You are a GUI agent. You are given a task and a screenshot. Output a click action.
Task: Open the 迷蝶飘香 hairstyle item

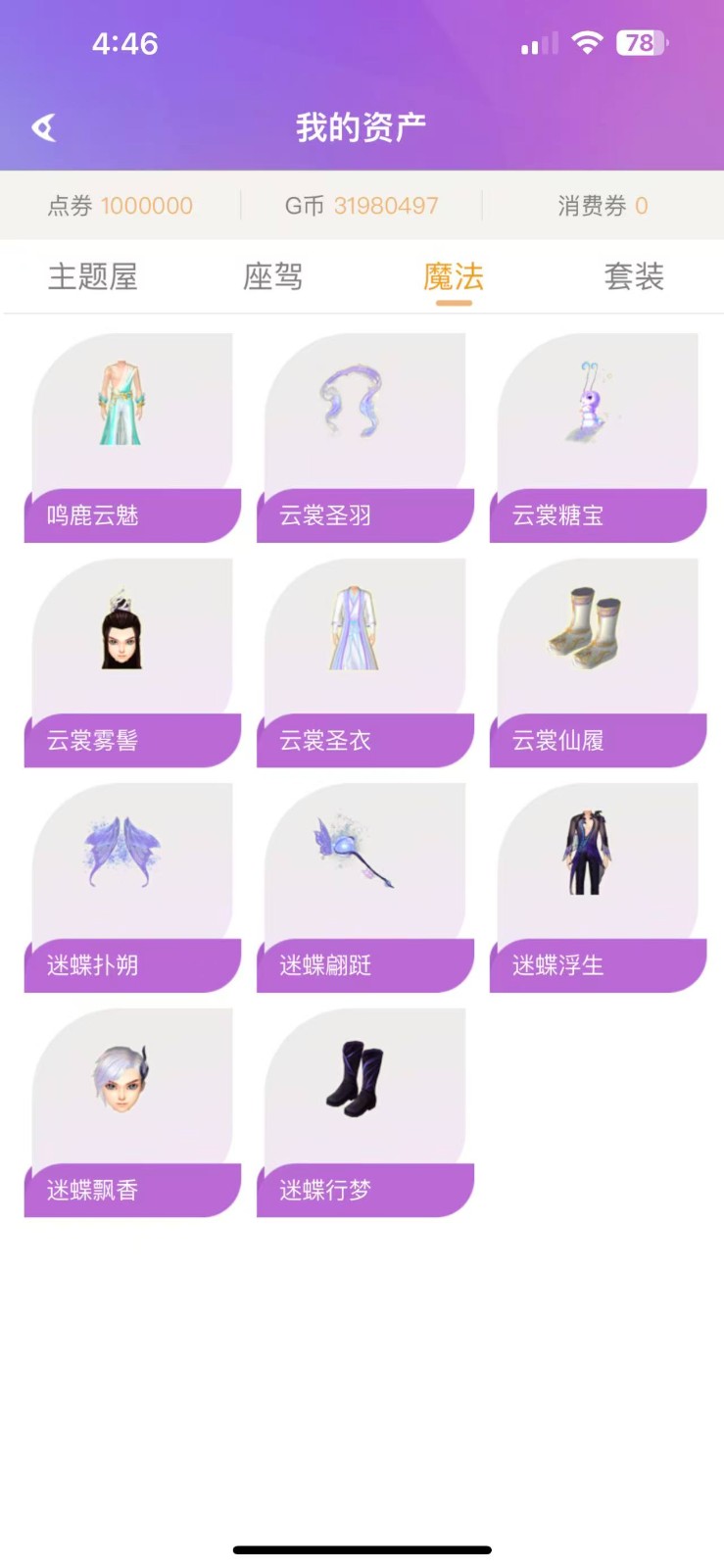pyautogui.click(x=132, y=1112)
